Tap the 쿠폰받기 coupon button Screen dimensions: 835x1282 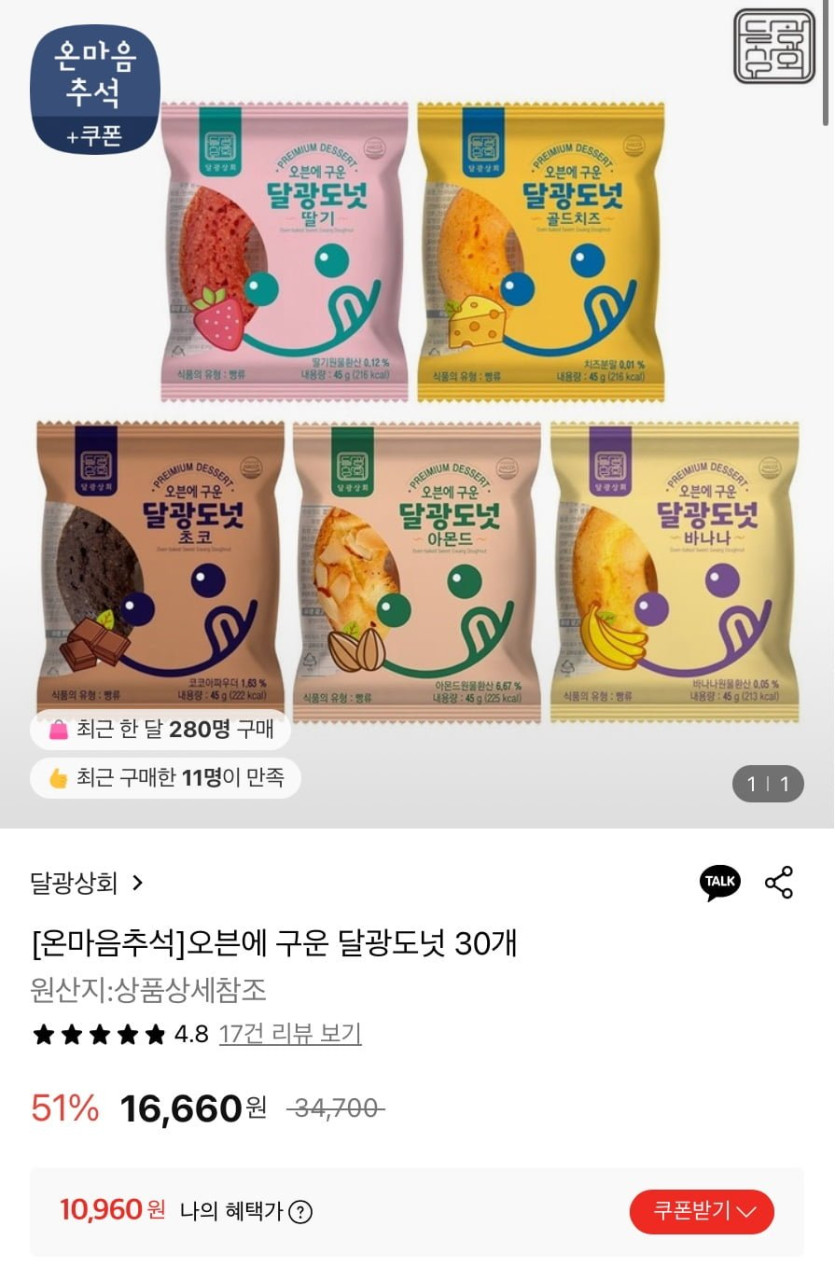[701, 1211]
